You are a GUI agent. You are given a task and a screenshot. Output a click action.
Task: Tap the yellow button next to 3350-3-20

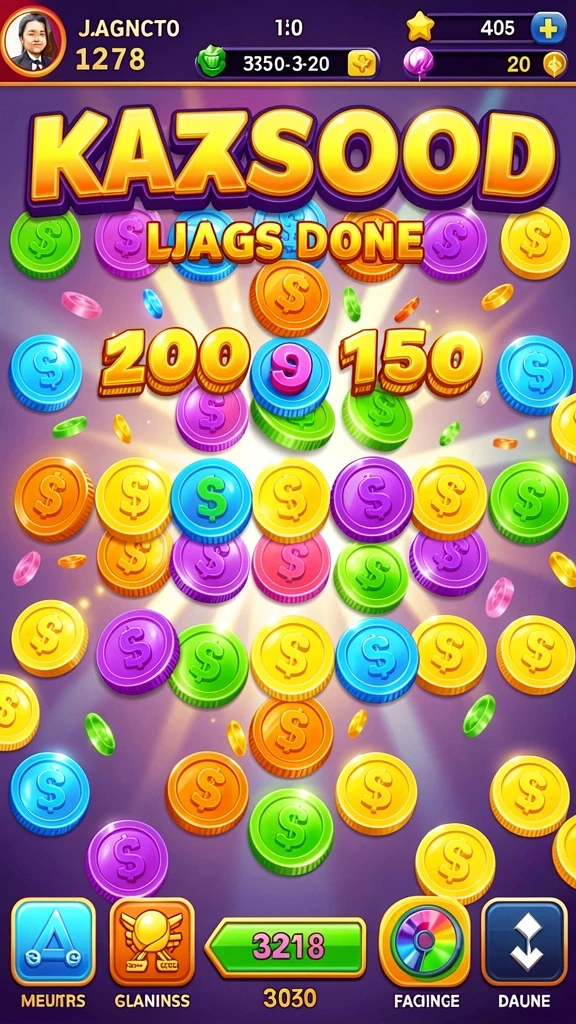[360, 64]
